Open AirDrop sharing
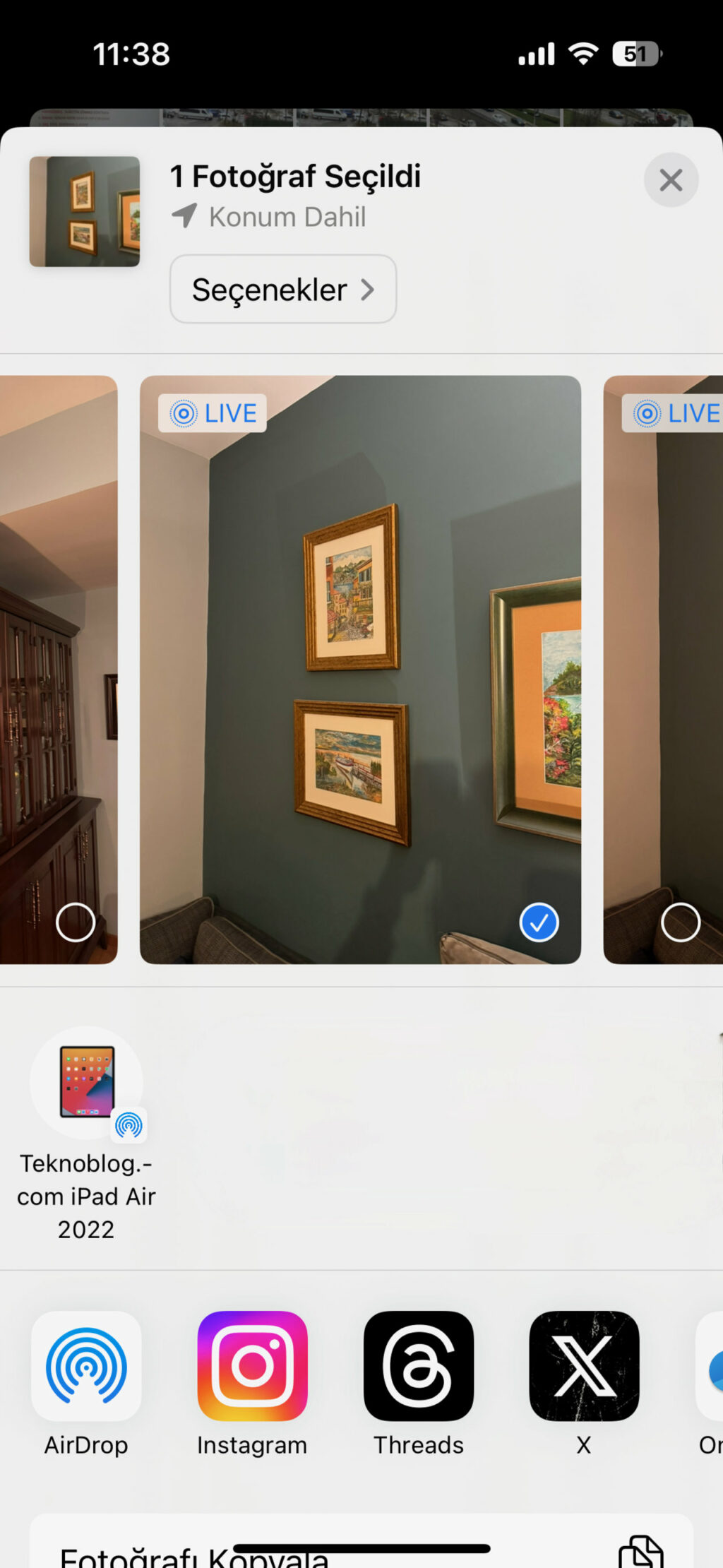The width and height of the screenshot is (723, 1568). click(86, 1366)
